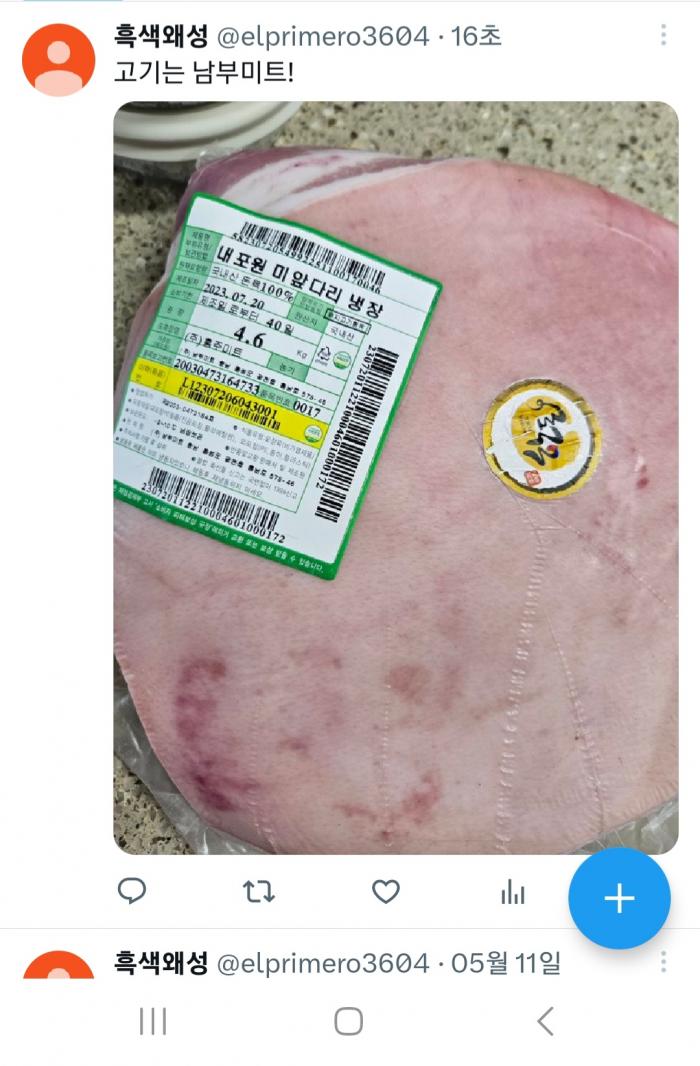
Task: Open 흑색왜성 profile avatar on 16초 tweet
Action: pyautogui.click(x=58, y=60)
